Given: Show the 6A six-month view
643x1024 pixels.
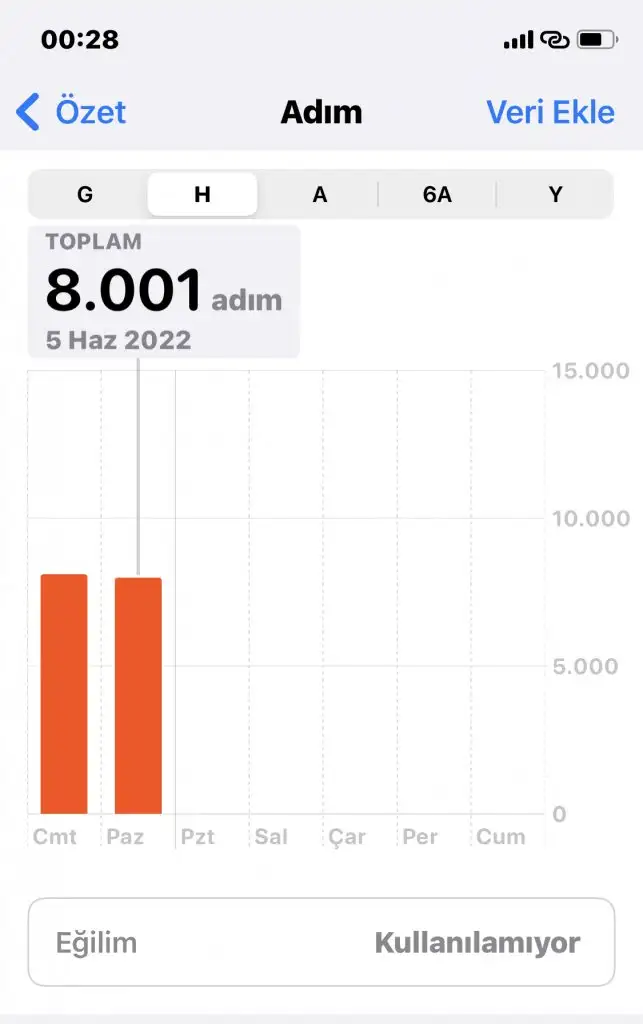Looking at the screenshot, I should (437, 195).
